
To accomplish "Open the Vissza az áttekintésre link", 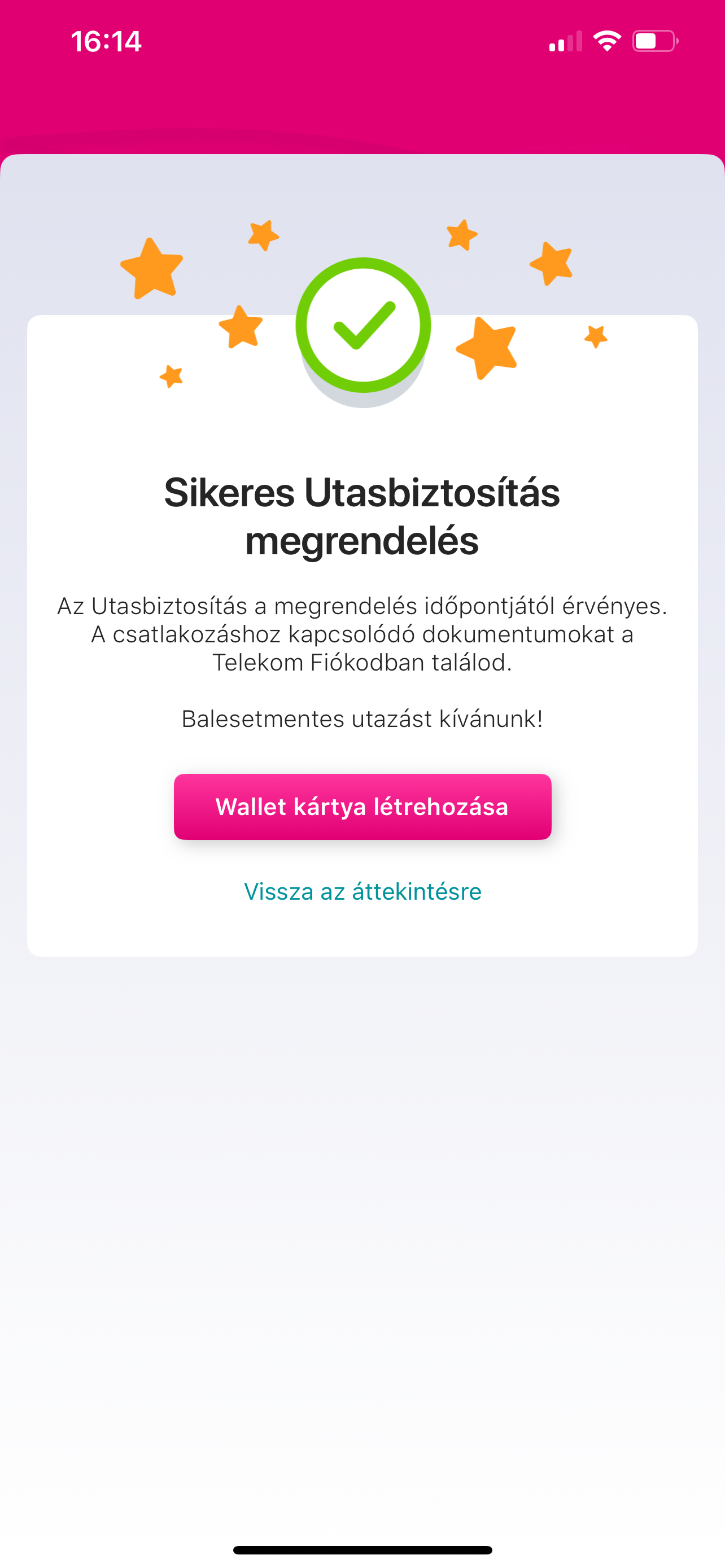I will [362, 891].
